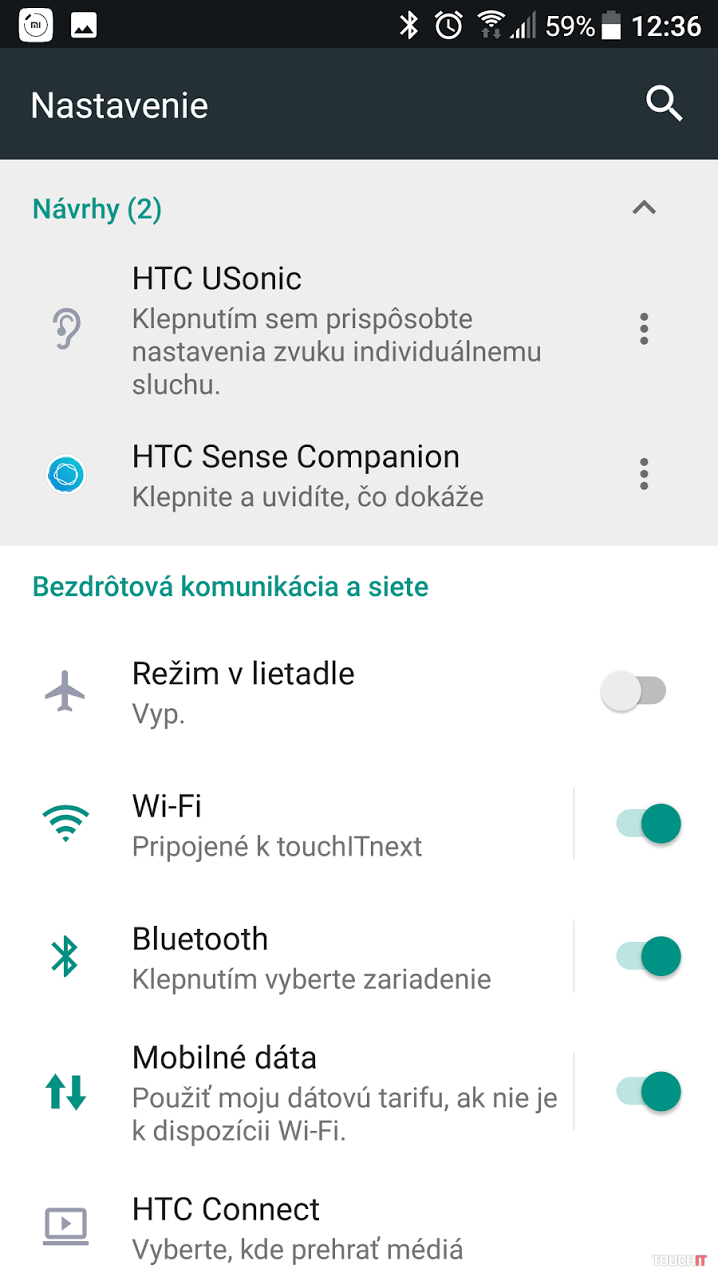Collapse the Návrhy suggestions section

point(644,208)
